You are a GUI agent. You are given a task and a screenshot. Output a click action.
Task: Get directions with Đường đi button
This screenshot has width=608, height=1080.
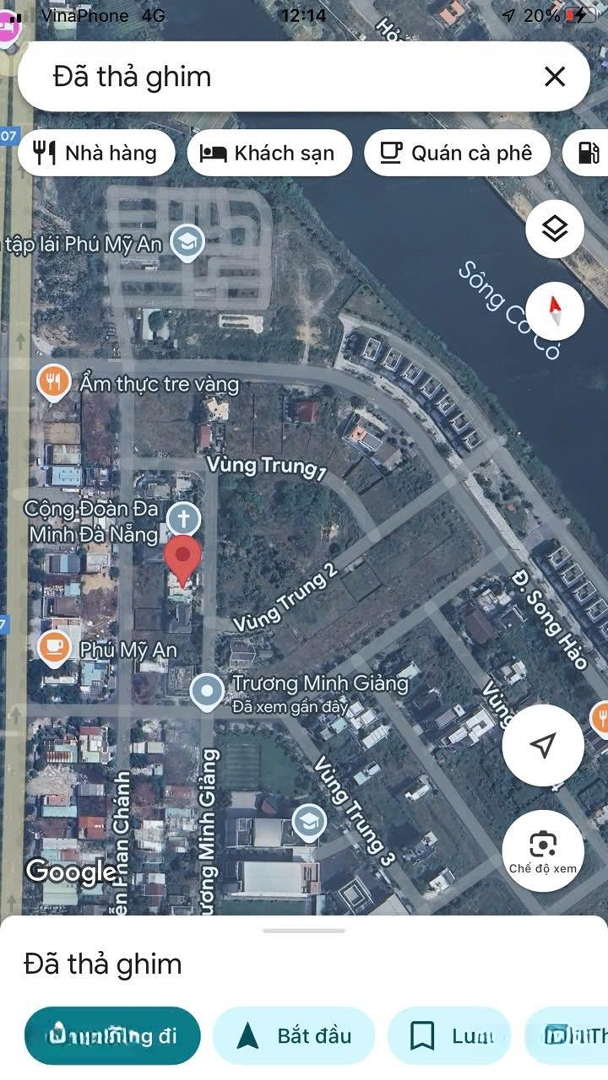[x=112, y=1036]
